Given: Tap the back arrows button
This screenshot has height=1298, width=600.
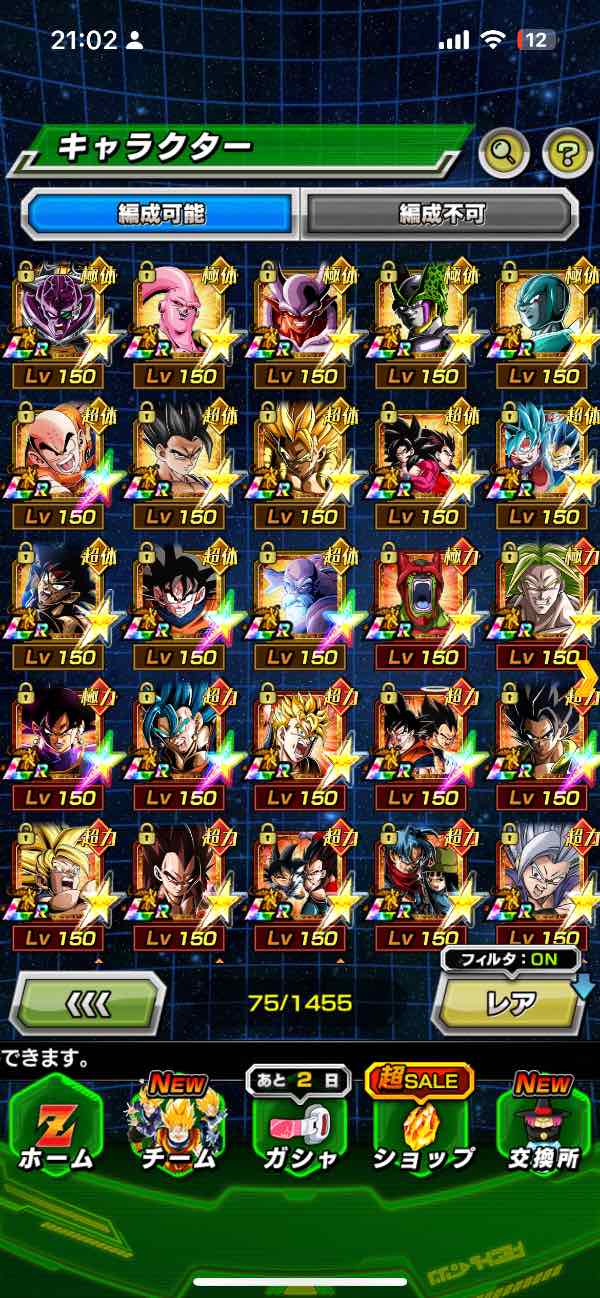Looking at the screenshot, I should click(x=87, y=1003).
